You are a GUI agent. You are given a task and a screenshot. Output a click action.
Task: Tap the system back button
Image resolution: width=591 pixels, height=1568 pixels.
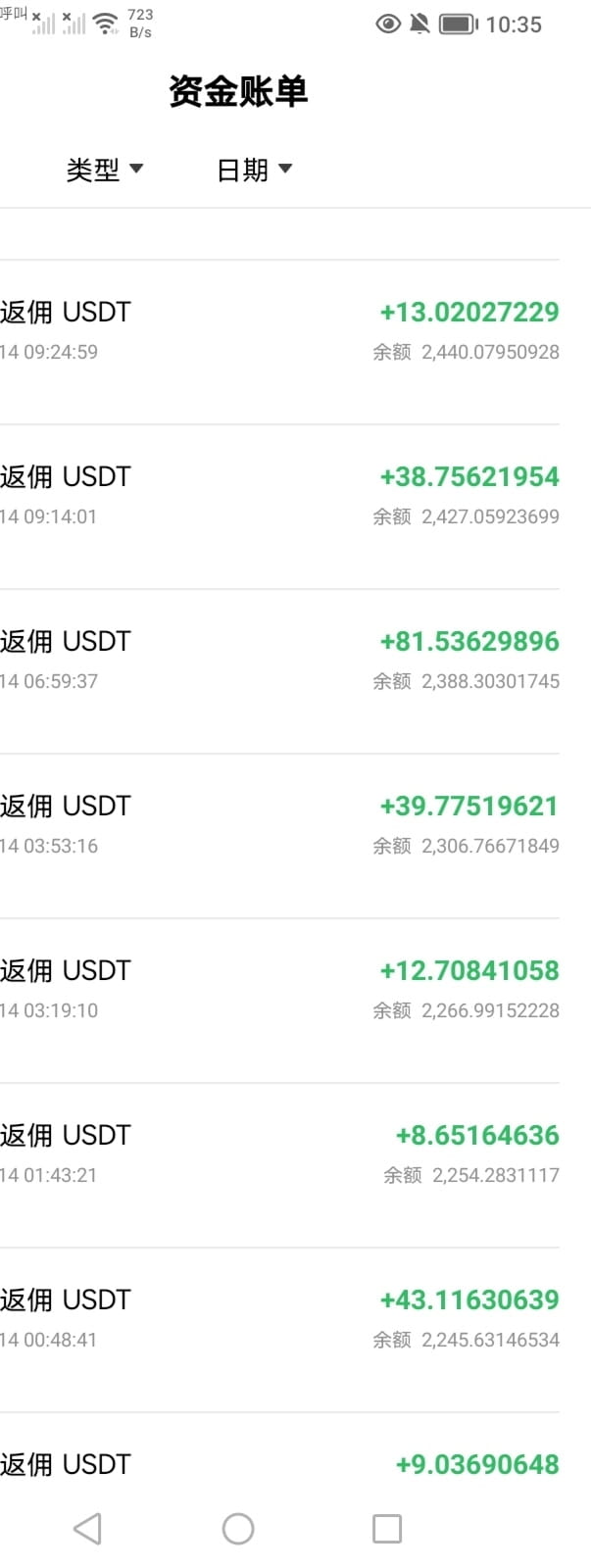pos(87,1529)
